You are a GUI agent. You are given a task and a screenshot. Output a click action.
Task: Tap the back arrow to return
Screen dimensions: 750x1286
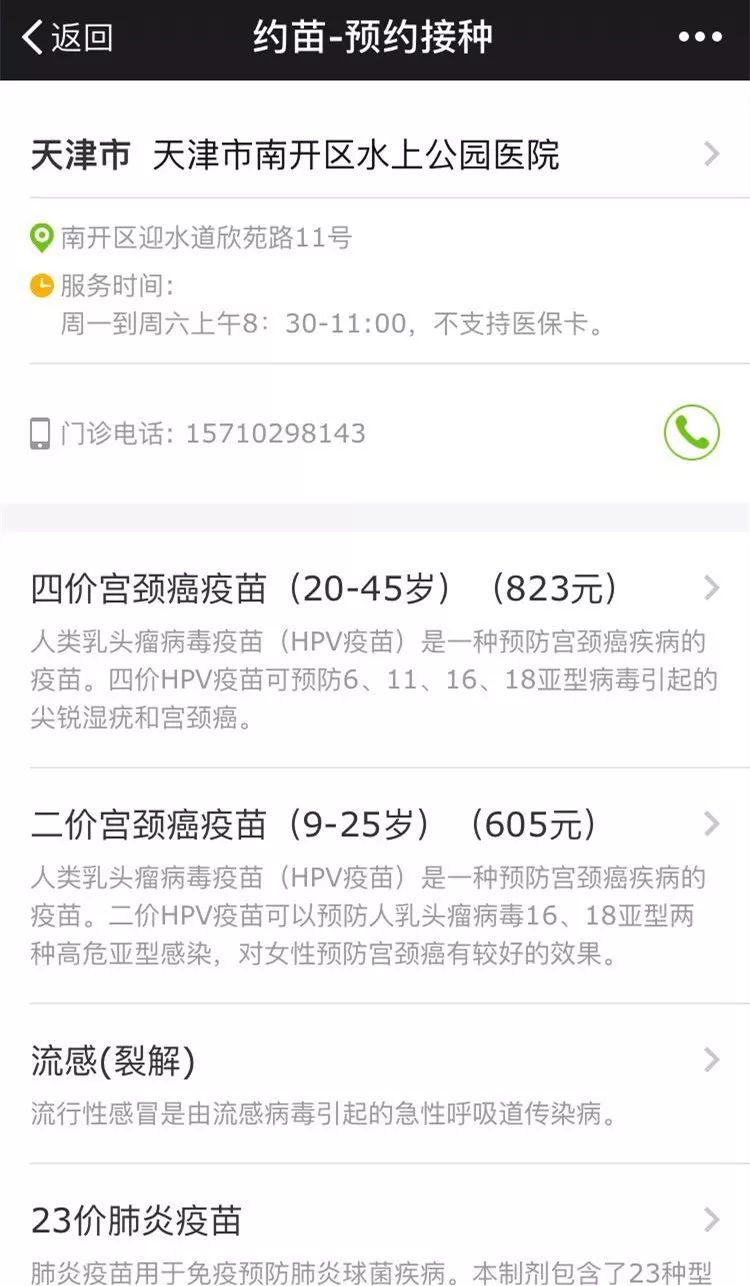pos(30,36)
